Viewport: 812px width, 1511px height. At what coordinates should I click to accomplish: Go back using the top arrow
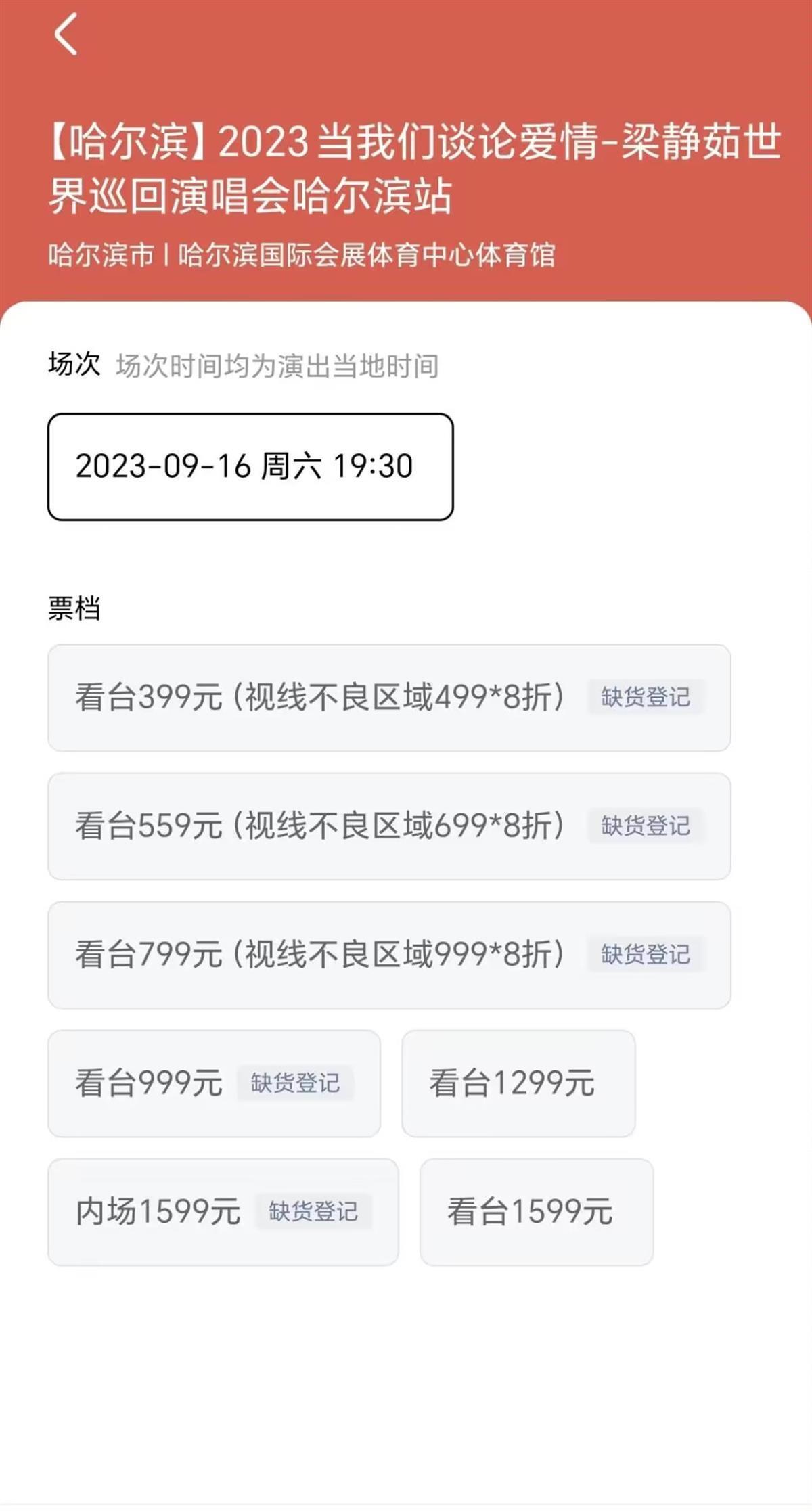pos(66,34)
